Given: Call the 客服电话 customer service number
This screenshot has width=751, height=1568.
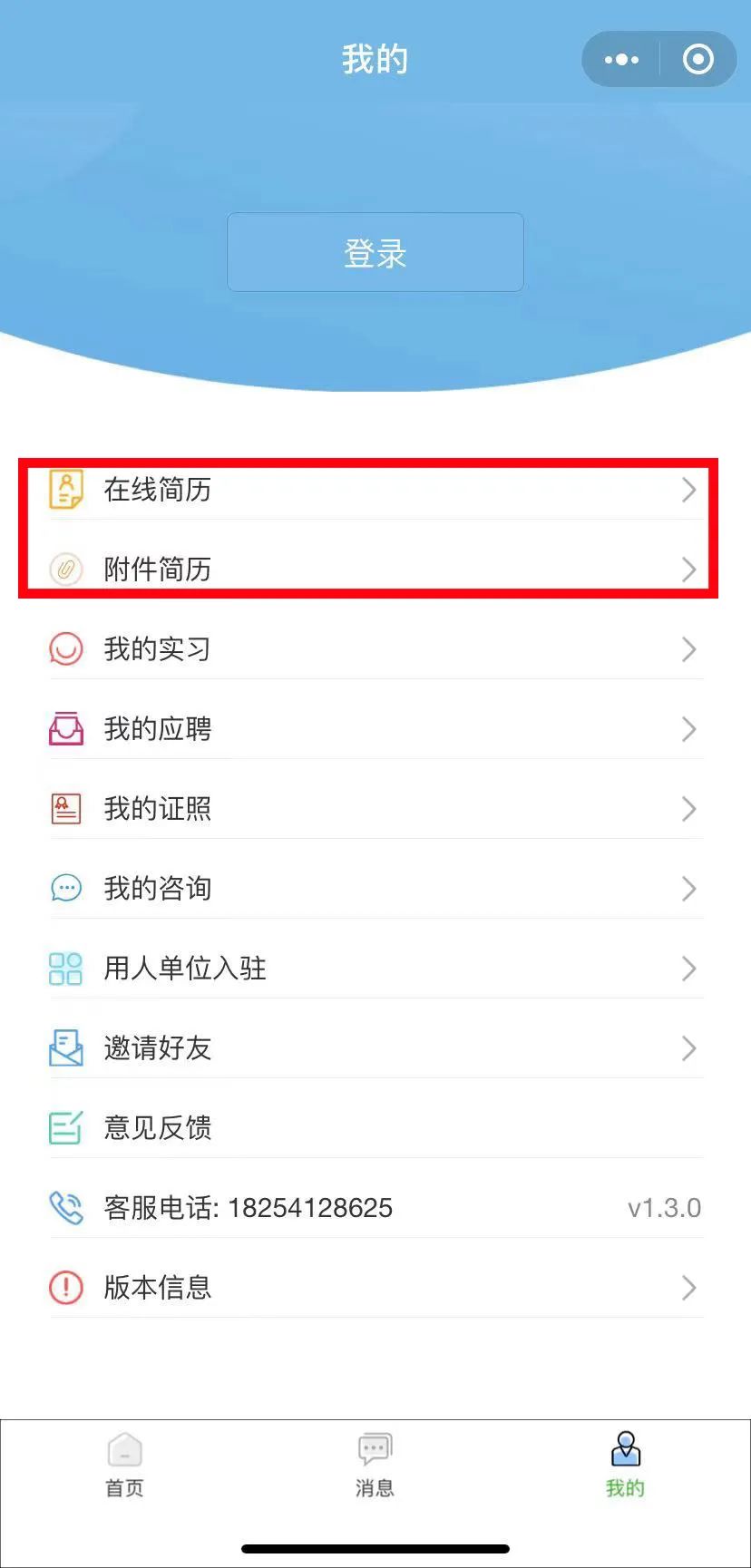Looking at the screenshot, I should (x=308, y=1208).
